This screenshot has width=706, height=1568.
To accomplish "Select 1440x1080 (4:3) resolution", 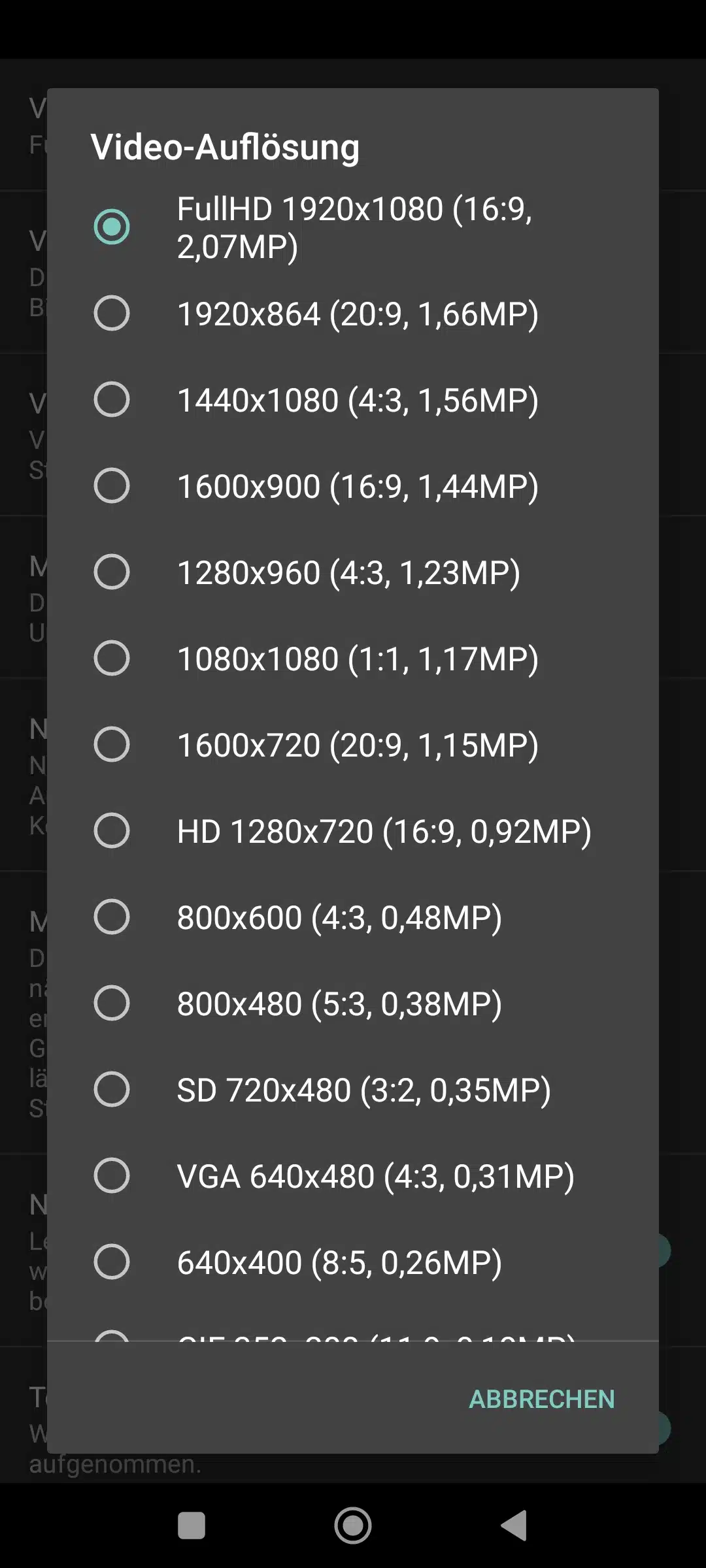I will [x=353, y=400].
